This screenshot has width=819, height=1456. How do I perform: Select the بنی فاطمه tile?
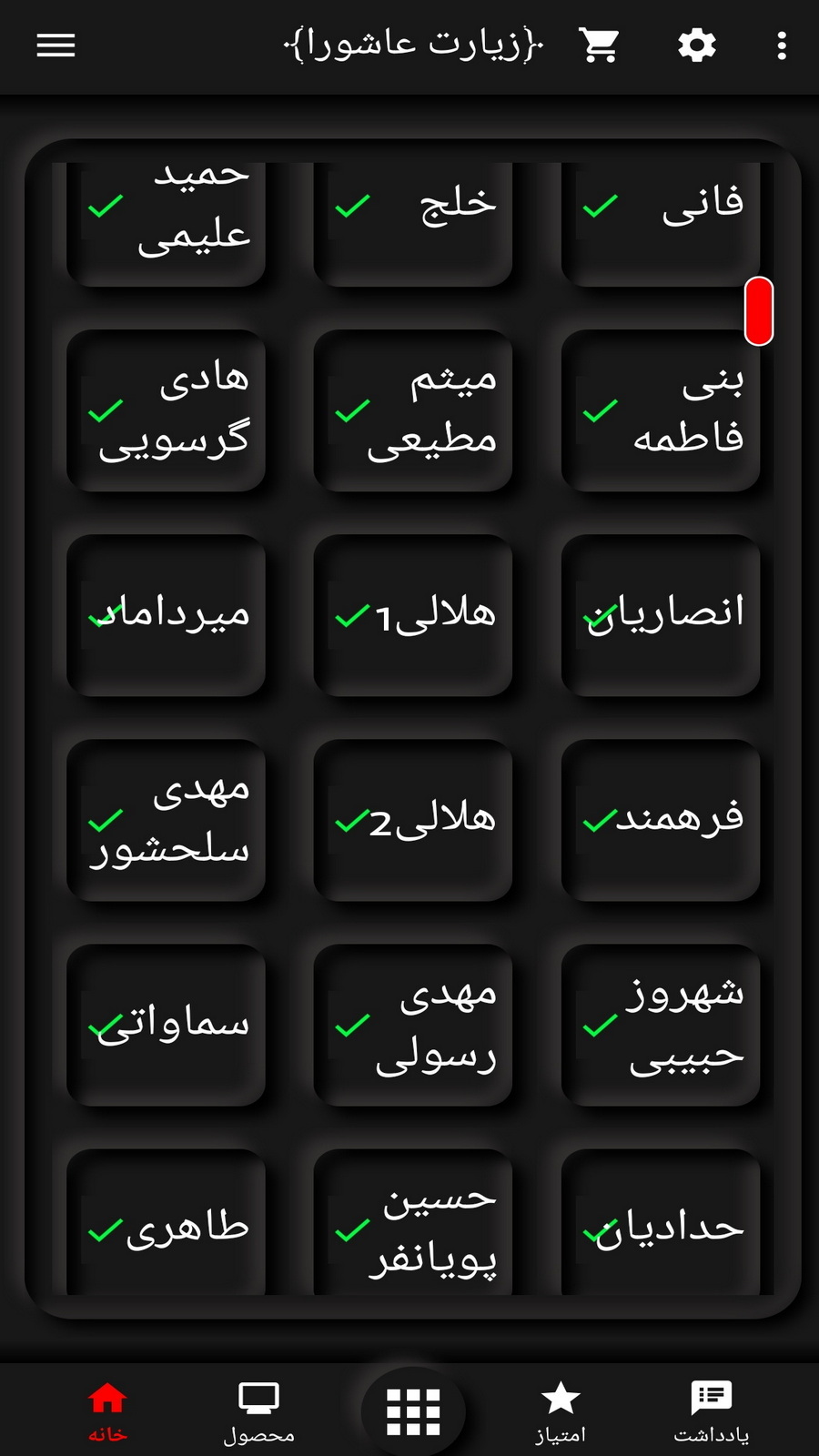click(661, 410)
